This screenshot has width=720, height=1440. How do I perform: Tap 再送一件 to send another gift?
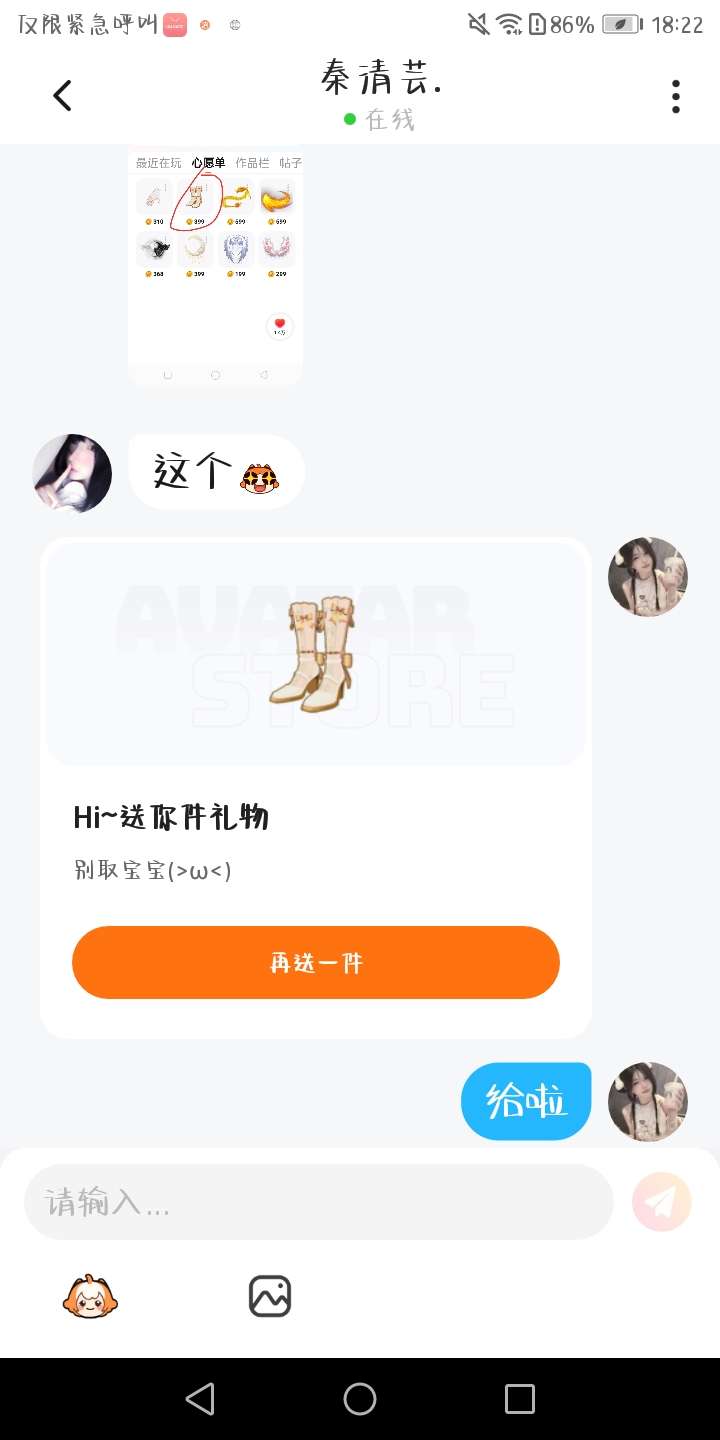tap(316, 962)
